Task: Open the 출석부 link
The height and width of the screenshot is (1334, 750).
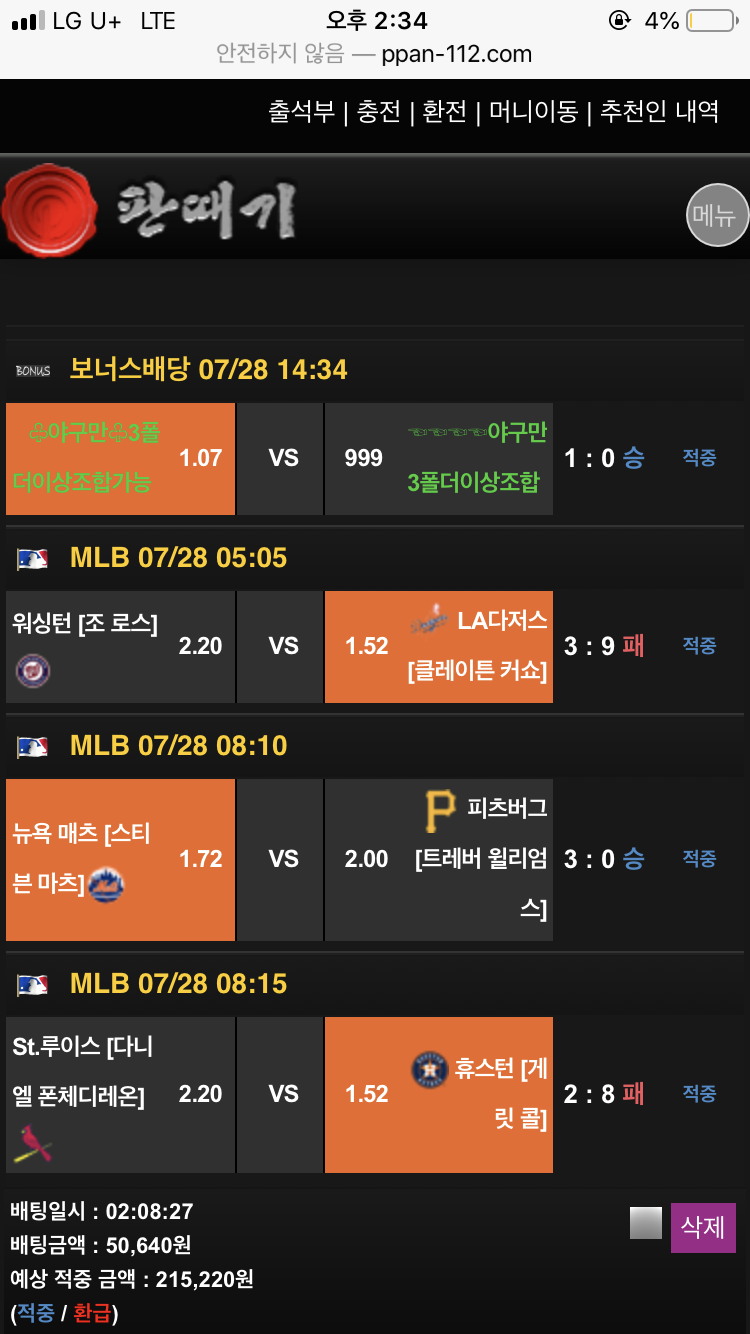Action: (301, 112)
